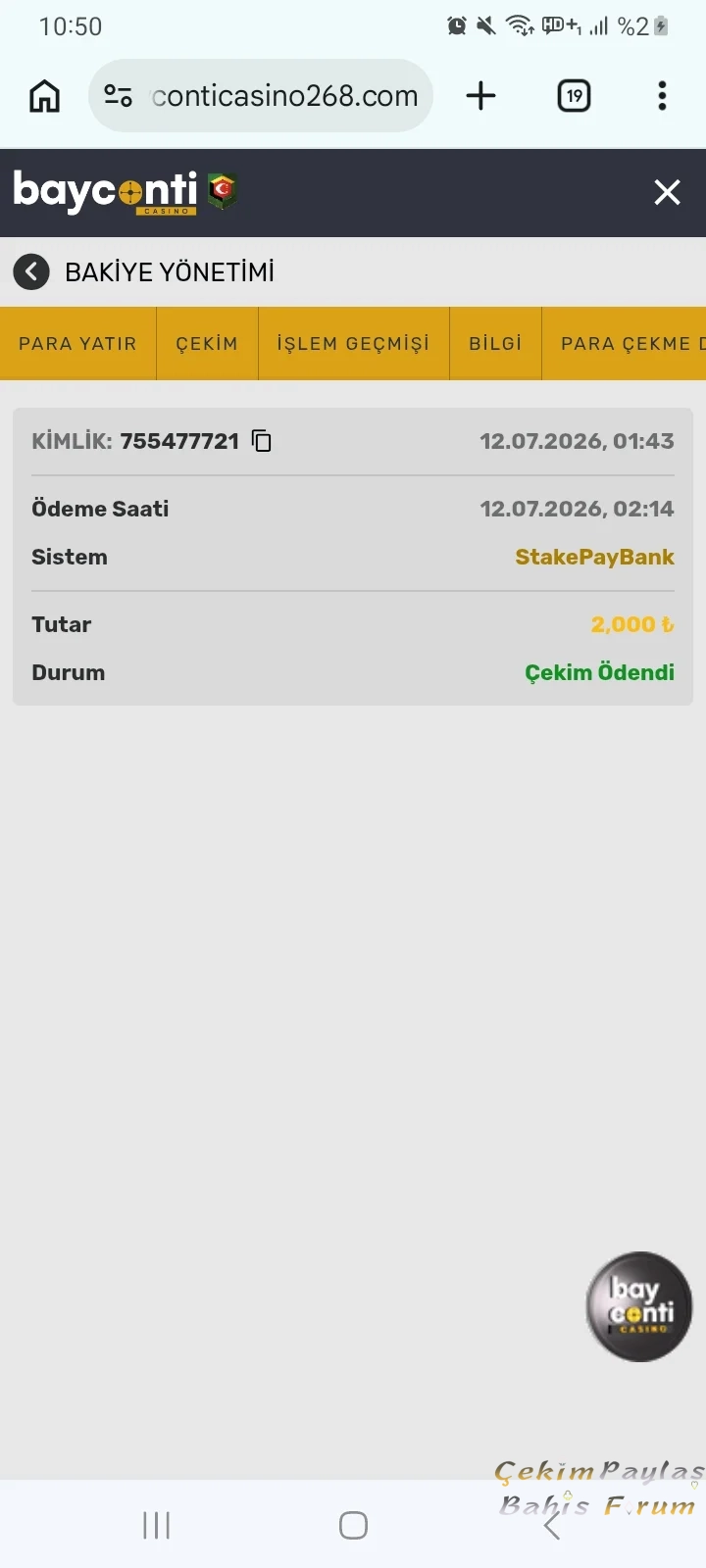The image size is (706, 1568).
Task: Open the tab switcher showing 19
Action: click(574, 96)
